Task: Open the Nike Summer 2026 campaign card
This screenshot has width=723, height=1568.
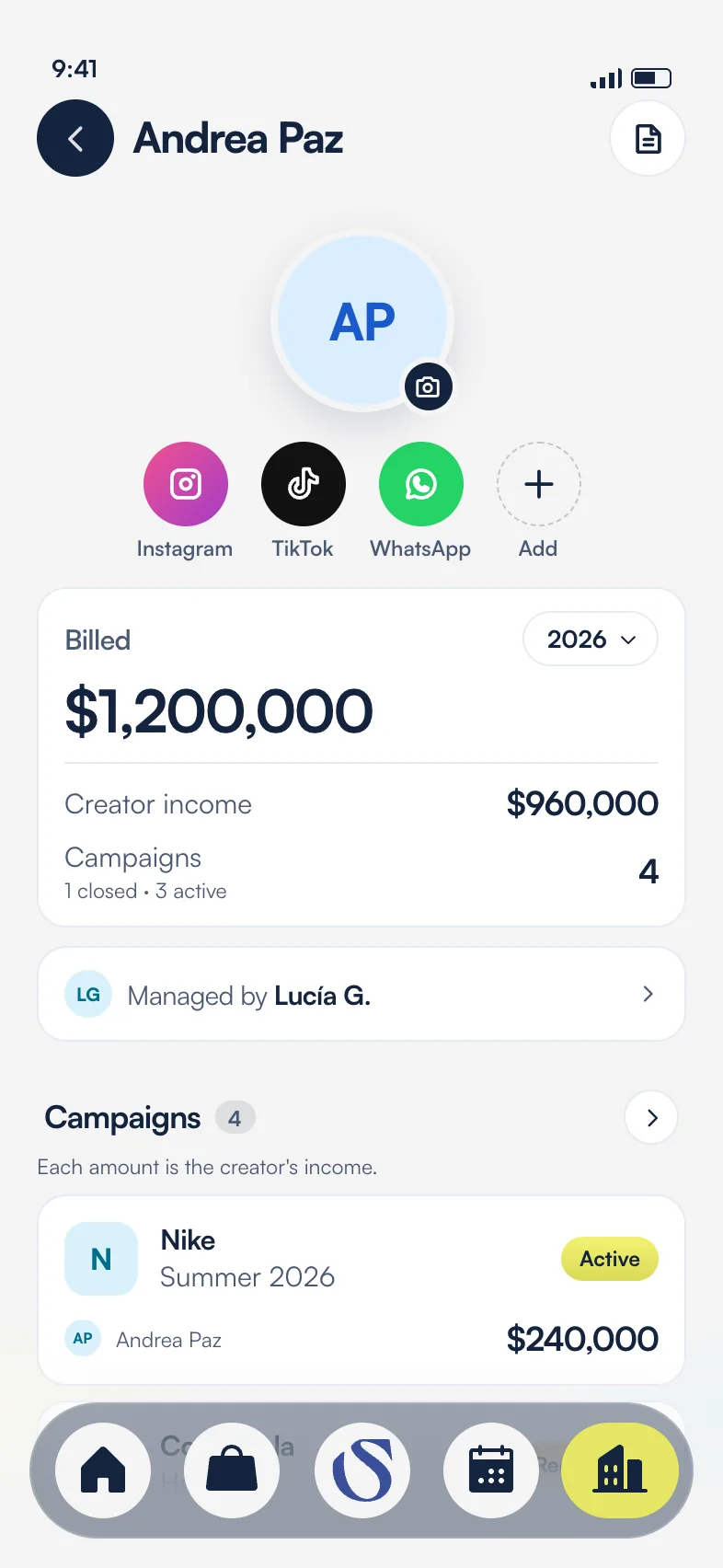Action: pyautogui.click(x=361, y=1290)
